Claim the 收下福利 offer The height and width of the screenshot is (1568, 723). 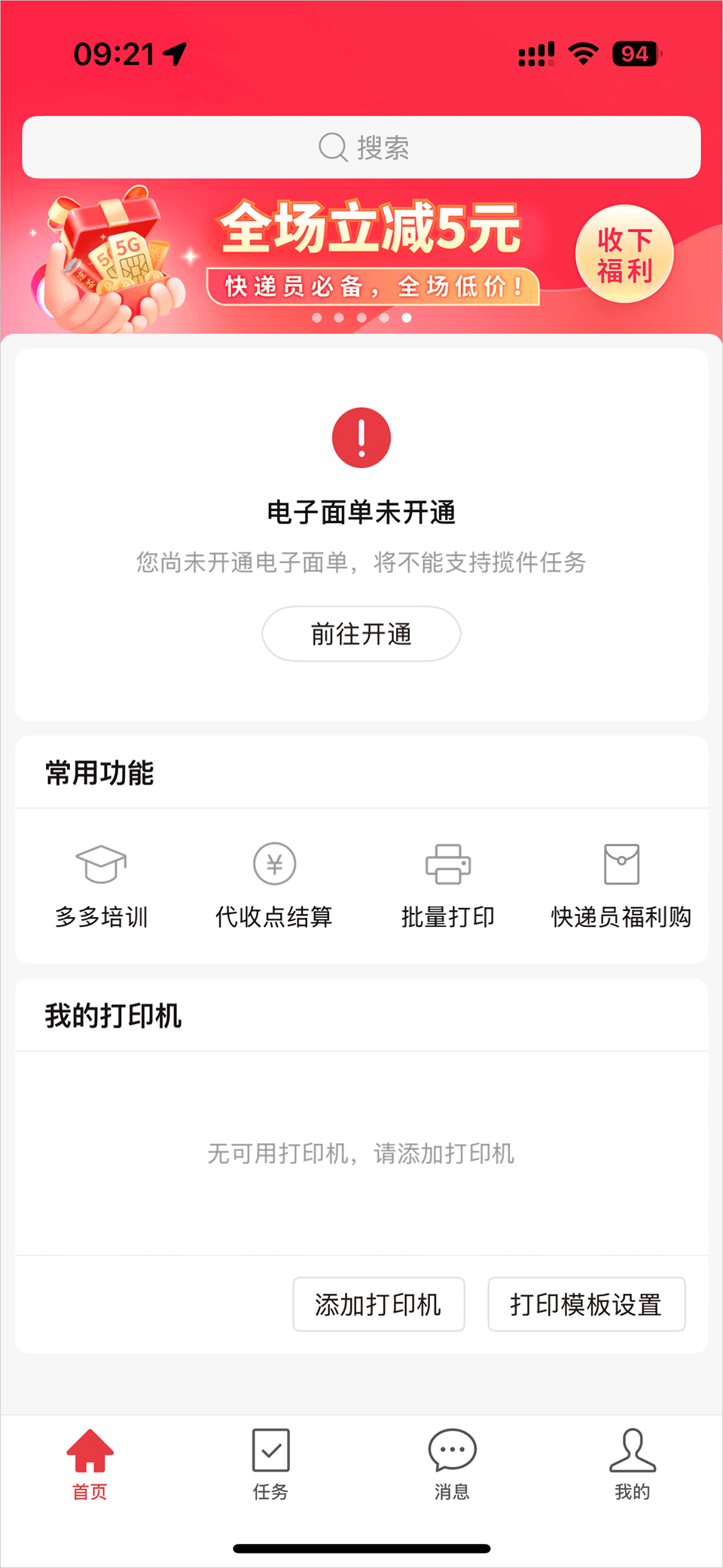click(624, 255)
